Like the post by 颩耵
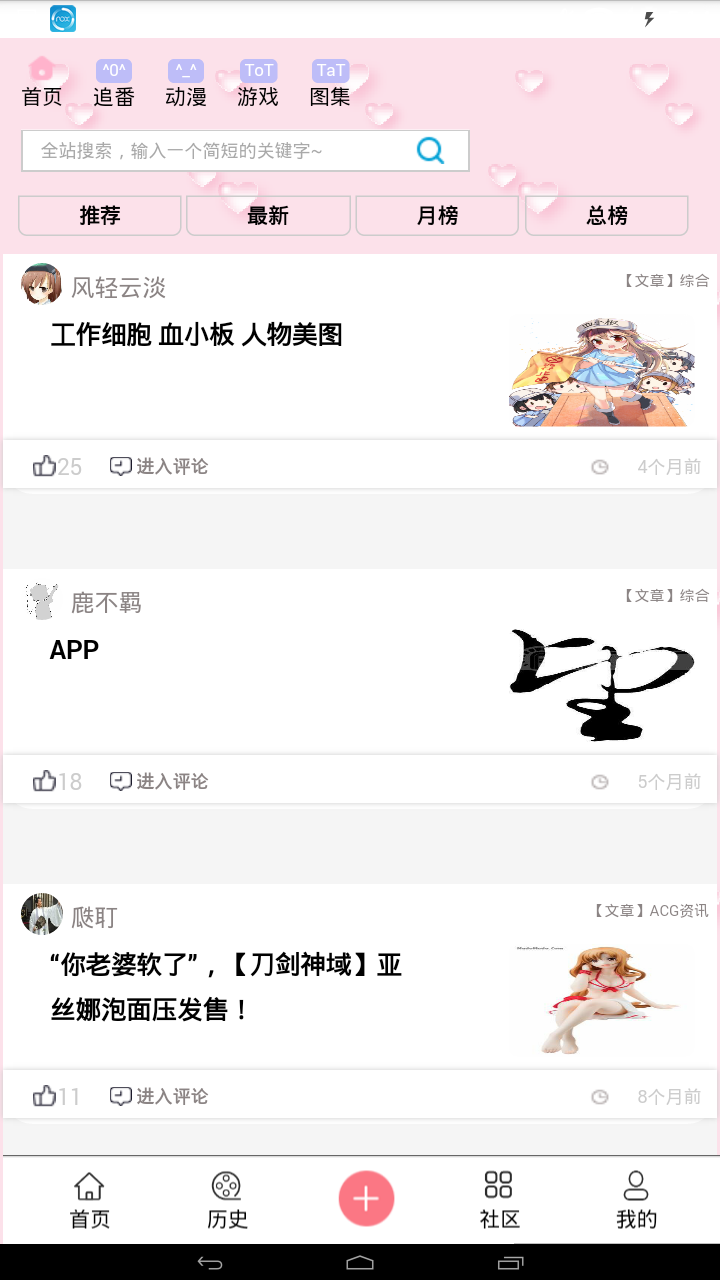Image resolution: width=720 pixels, height=1280 pixels. [44, 1096]
